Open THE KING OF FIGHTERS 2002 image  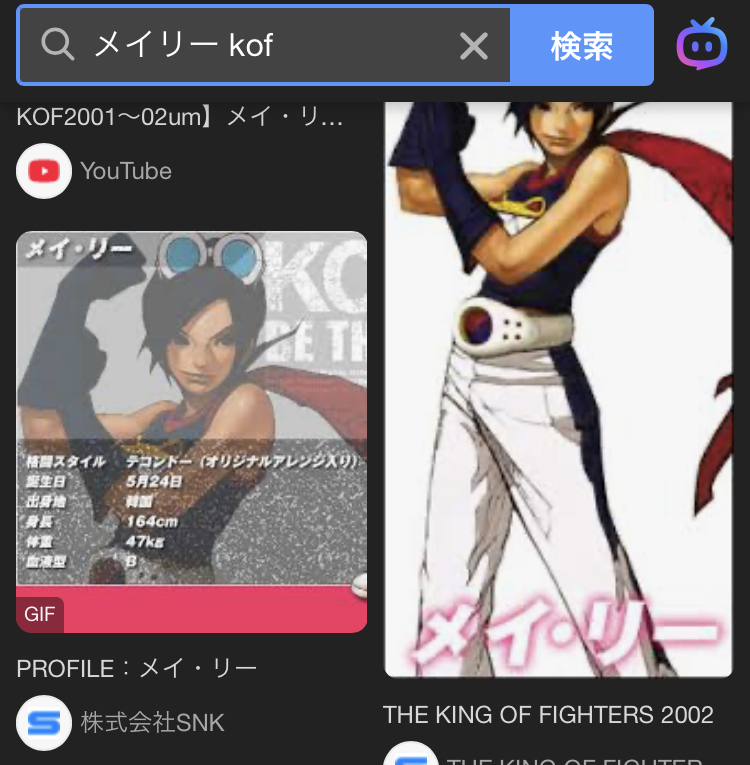[558, 390]
